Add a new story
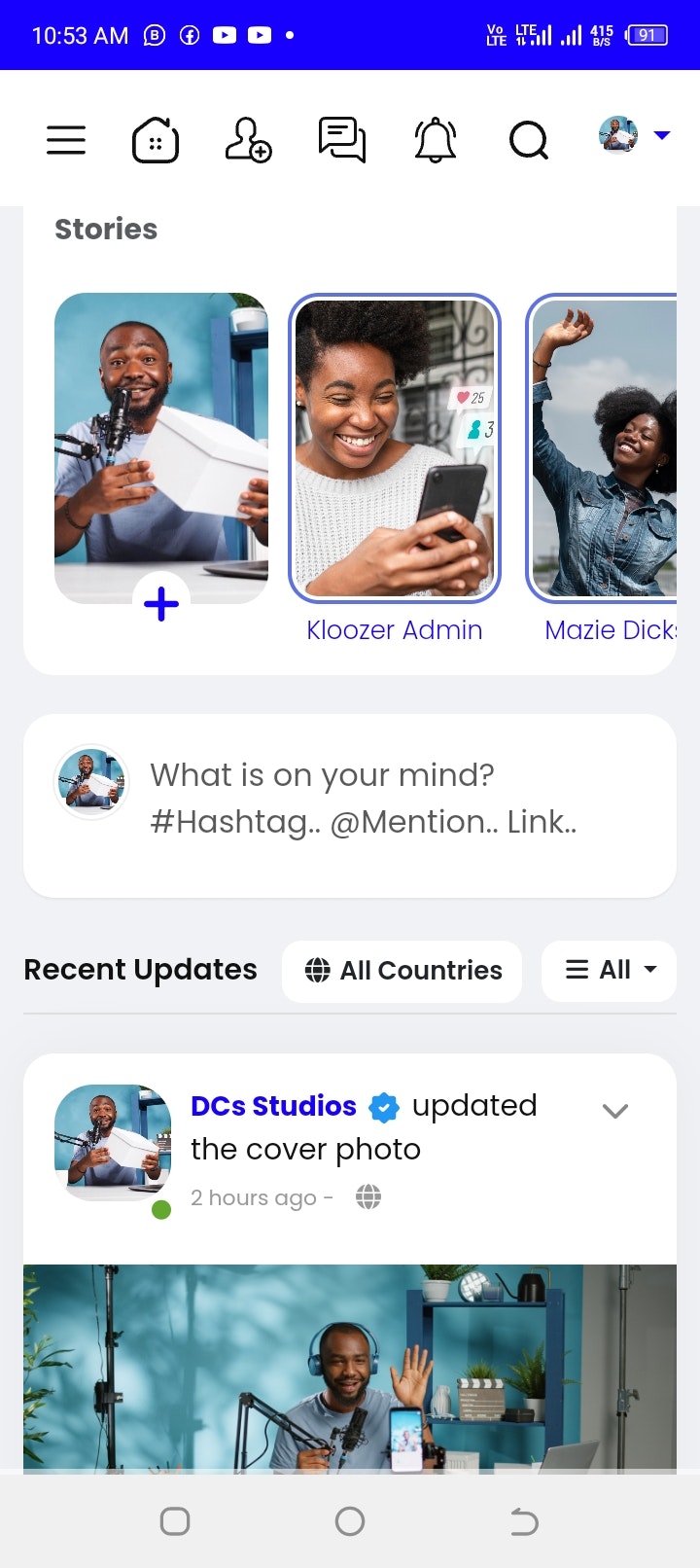Image resolution: width=700 pixels, height=1568 pixels. tap(161, 604)
